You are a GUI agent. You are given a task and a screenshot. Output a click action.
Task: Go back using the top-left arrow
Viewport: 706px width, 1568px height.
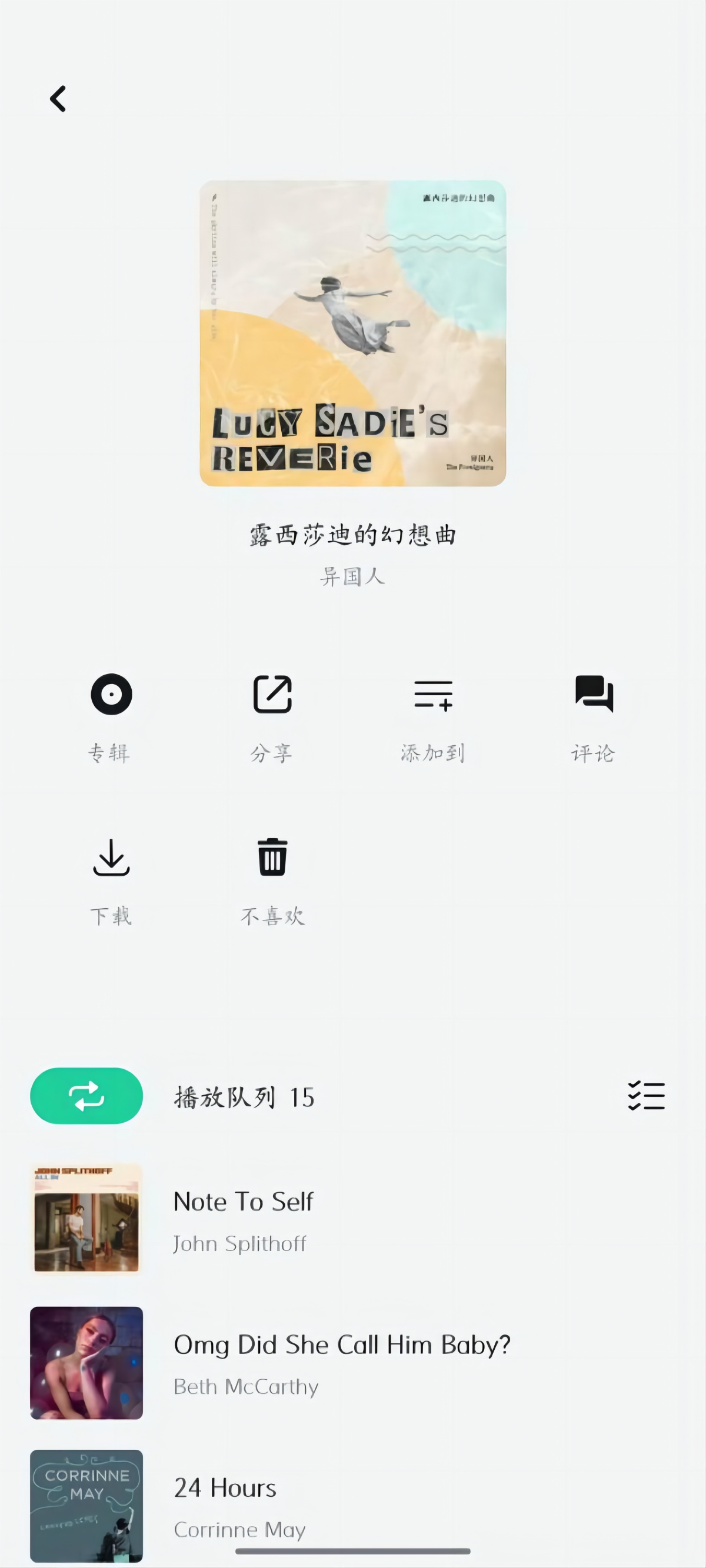pyautogui.click(x=58, y=99)
